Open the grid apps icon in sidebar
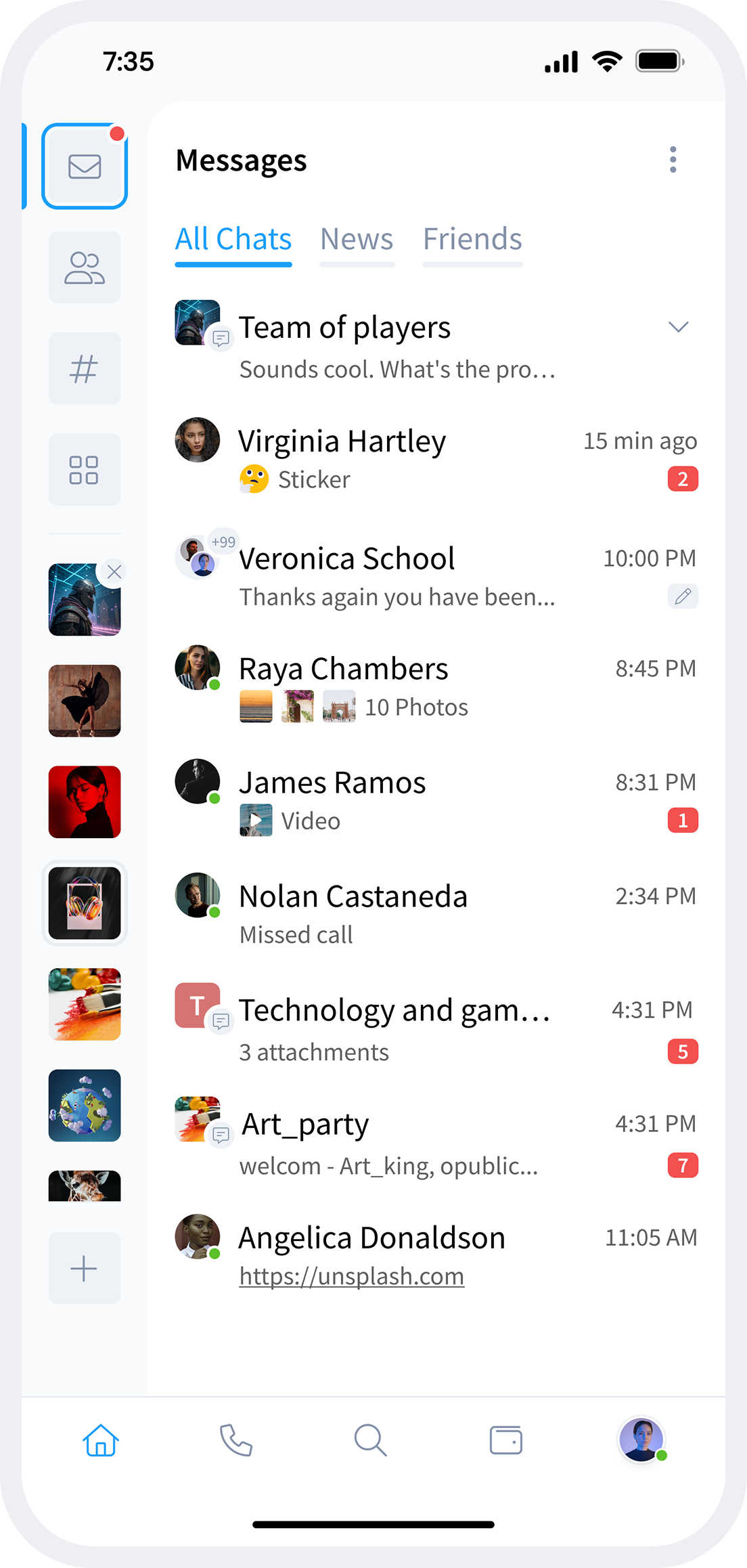 pos(85,470)
